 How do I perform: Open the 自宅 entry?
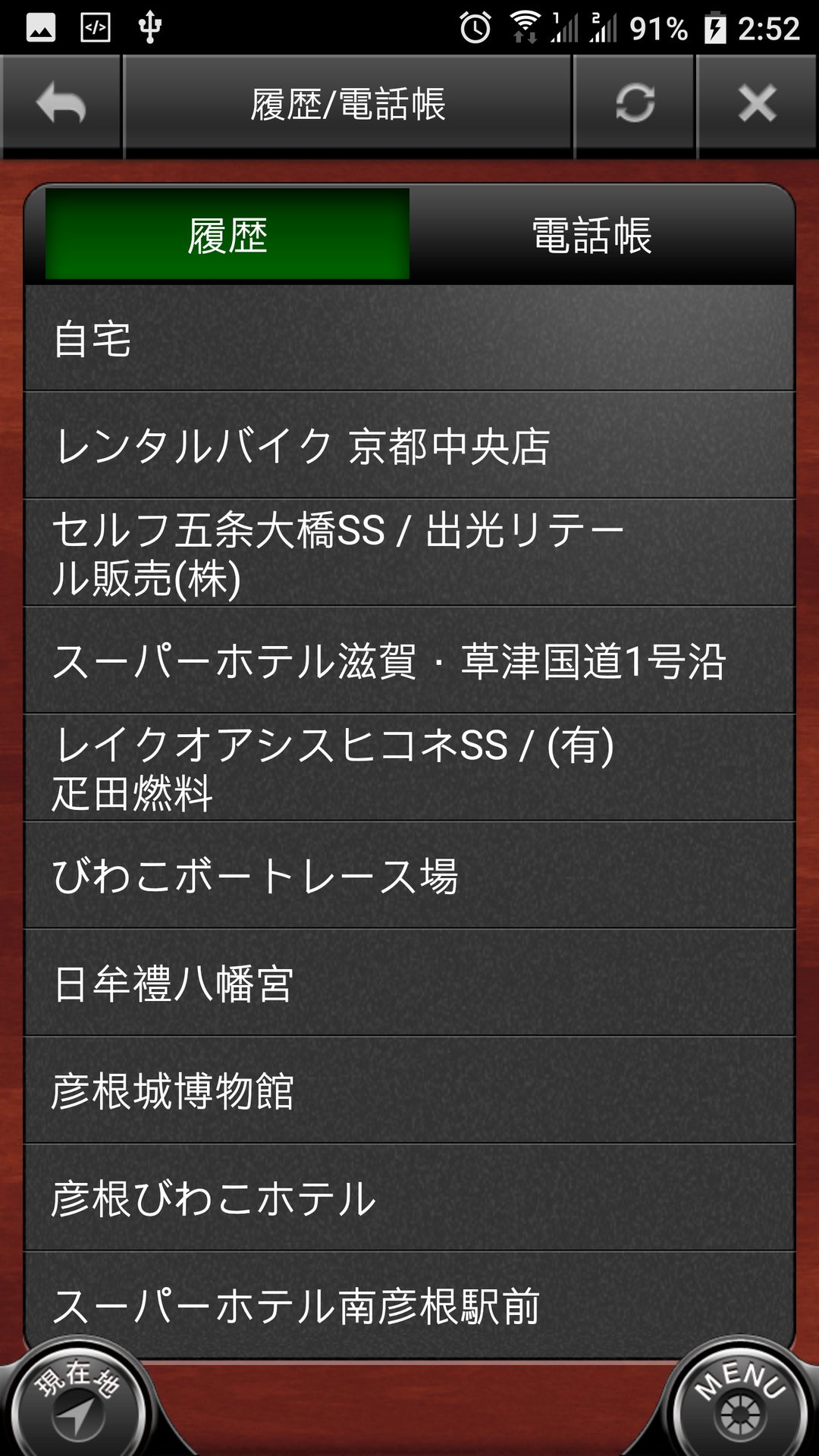(x=409, y=338)
